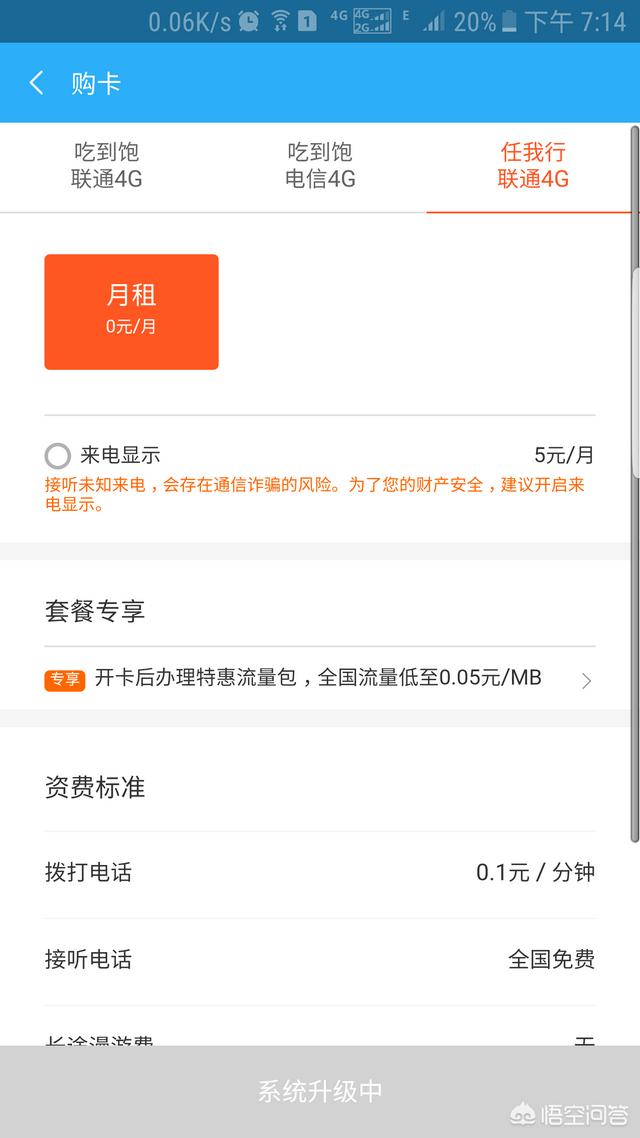Switch to the 吃到饱 电信4G tab
Viewport: 640px width, 1138px height.
click(320, 166)
